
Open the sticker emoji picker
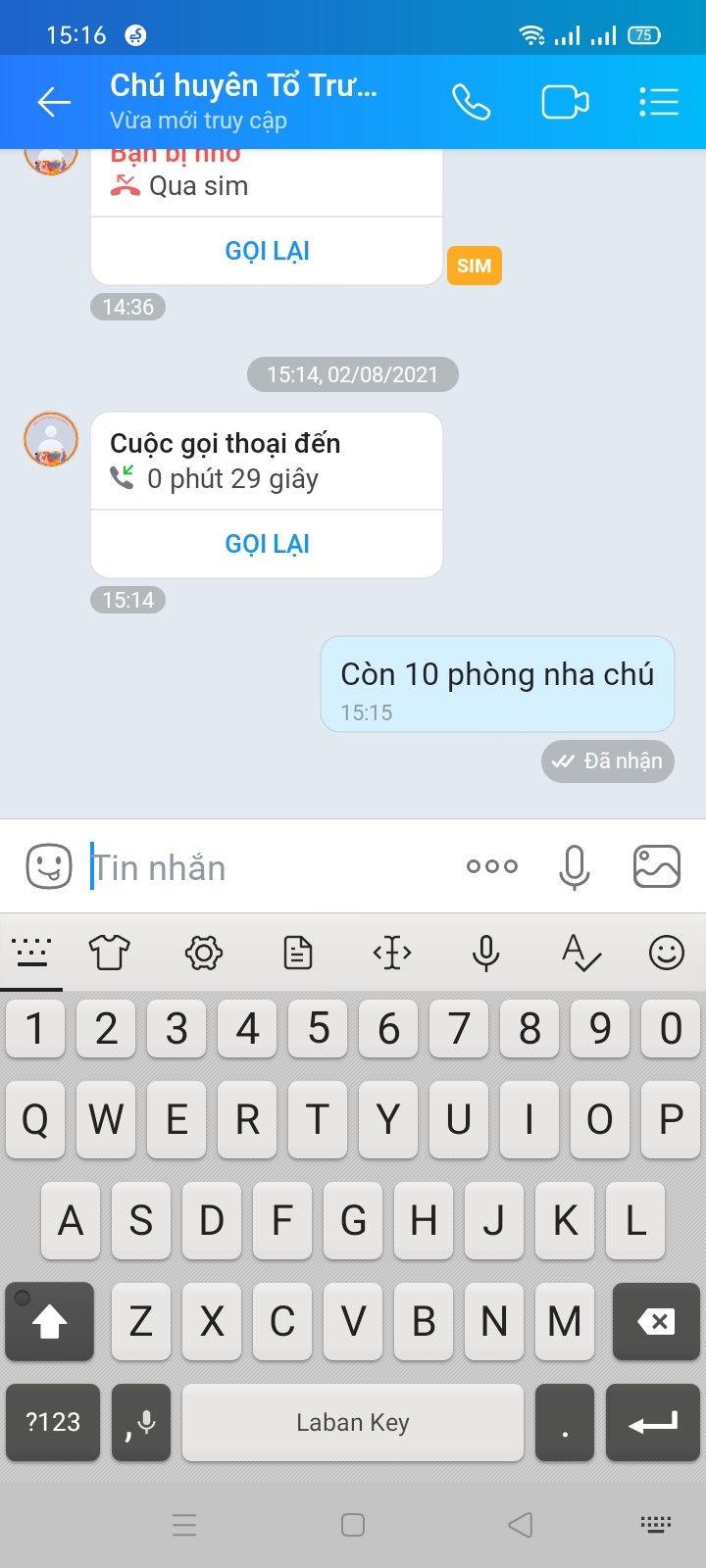pos(49,866)
